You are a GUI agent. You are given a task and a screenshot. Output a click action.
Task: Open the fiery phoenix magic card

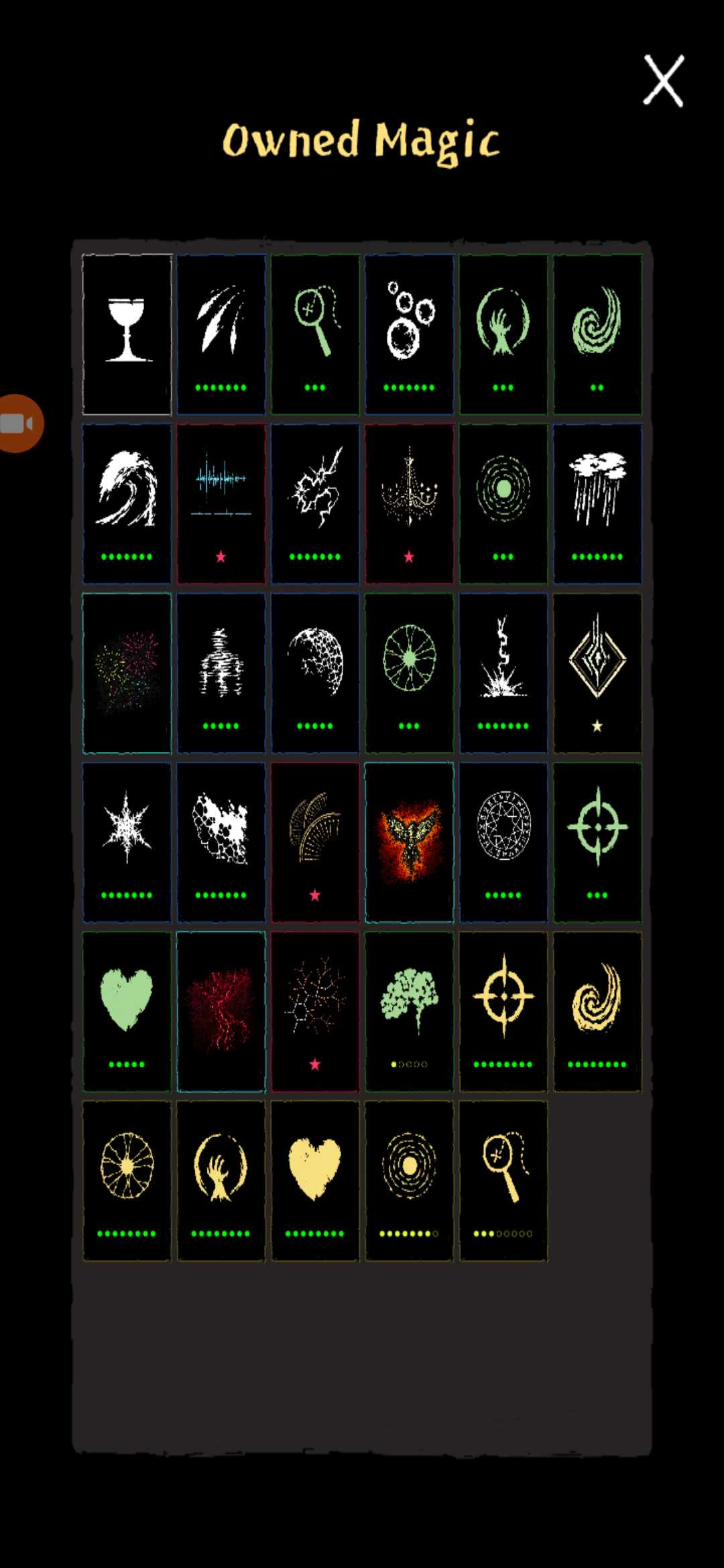pyautogui.click(x=409, y=842)
